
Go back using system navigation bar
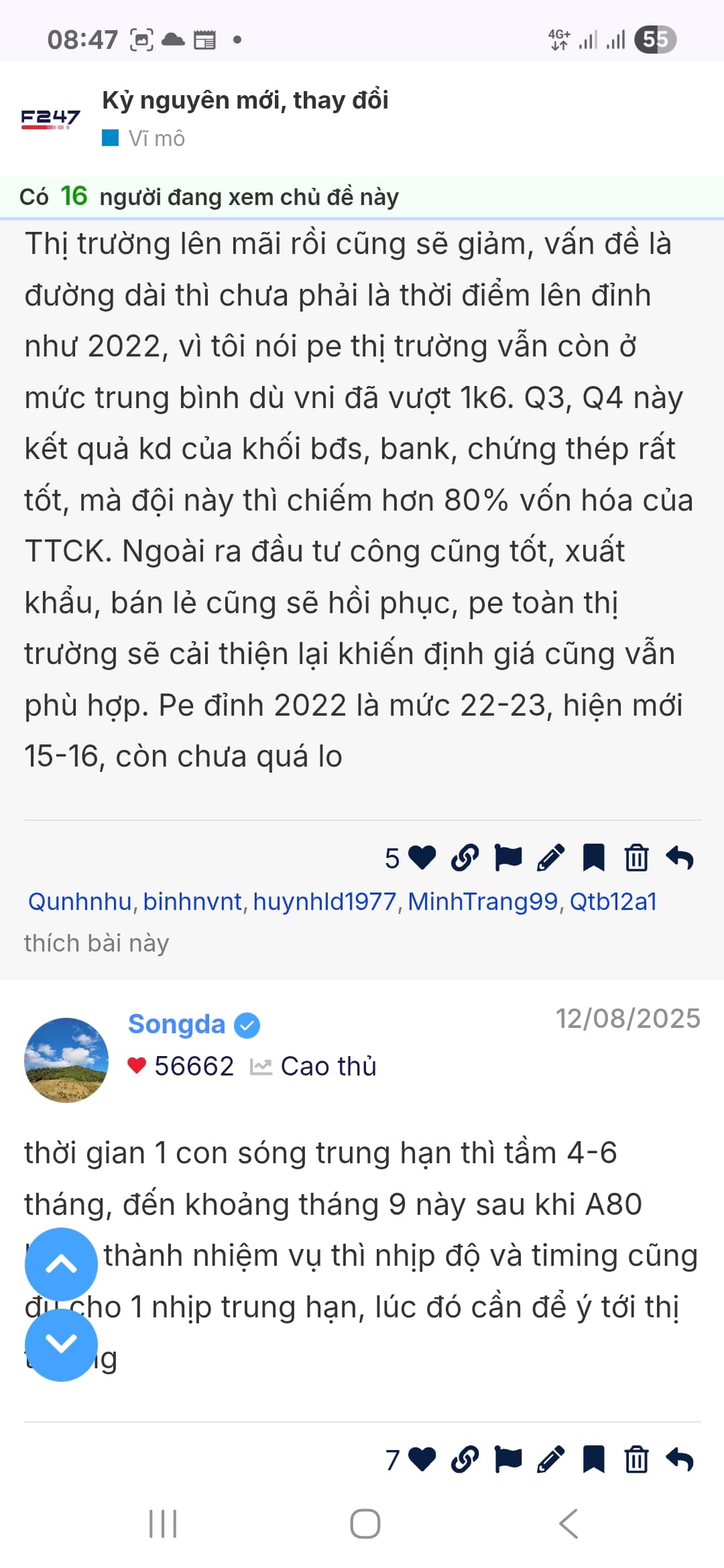[568, 1524]
